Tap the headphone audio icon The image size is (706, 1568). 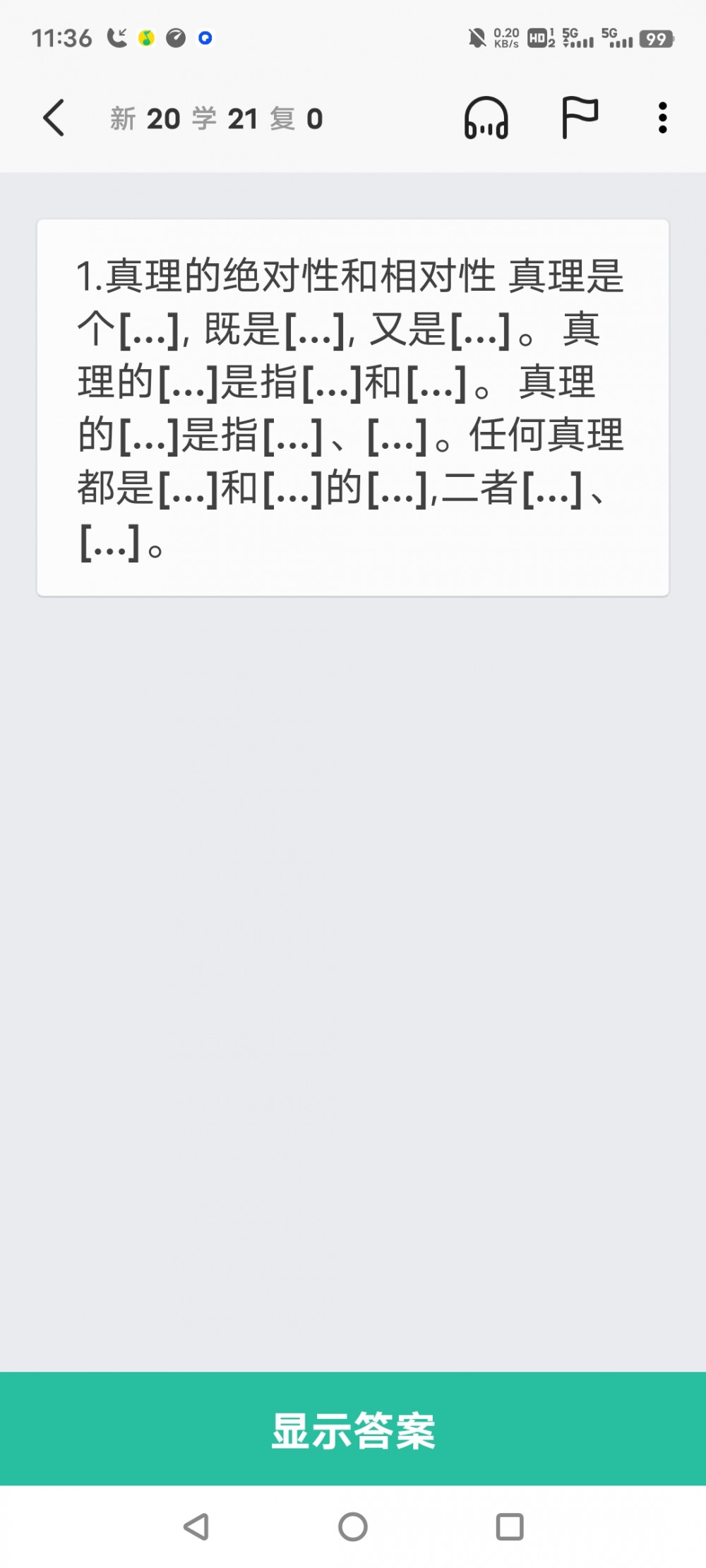click(486, 118)
